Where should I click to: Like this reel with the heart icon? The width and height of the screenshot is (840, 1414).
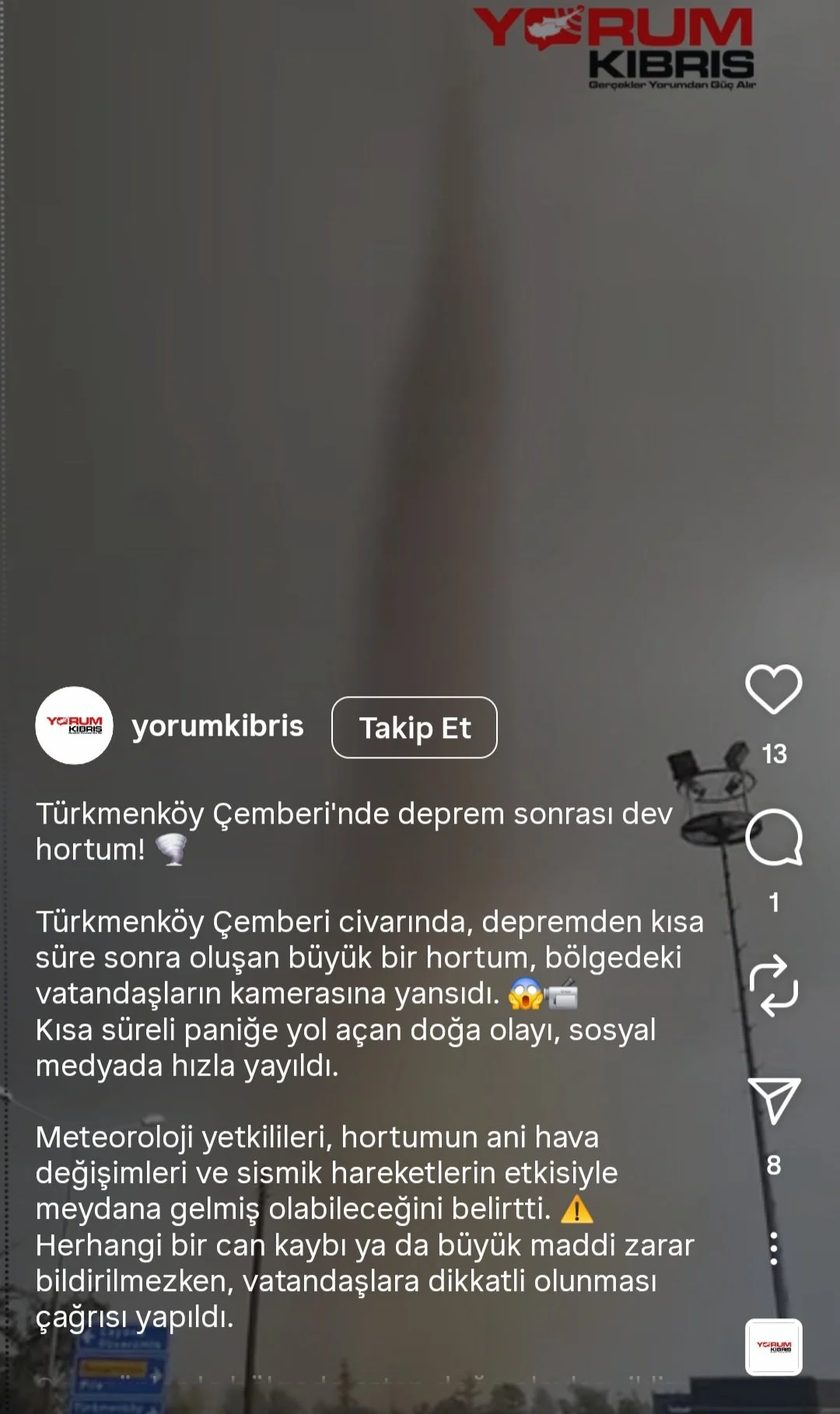(x=773, y=689)
